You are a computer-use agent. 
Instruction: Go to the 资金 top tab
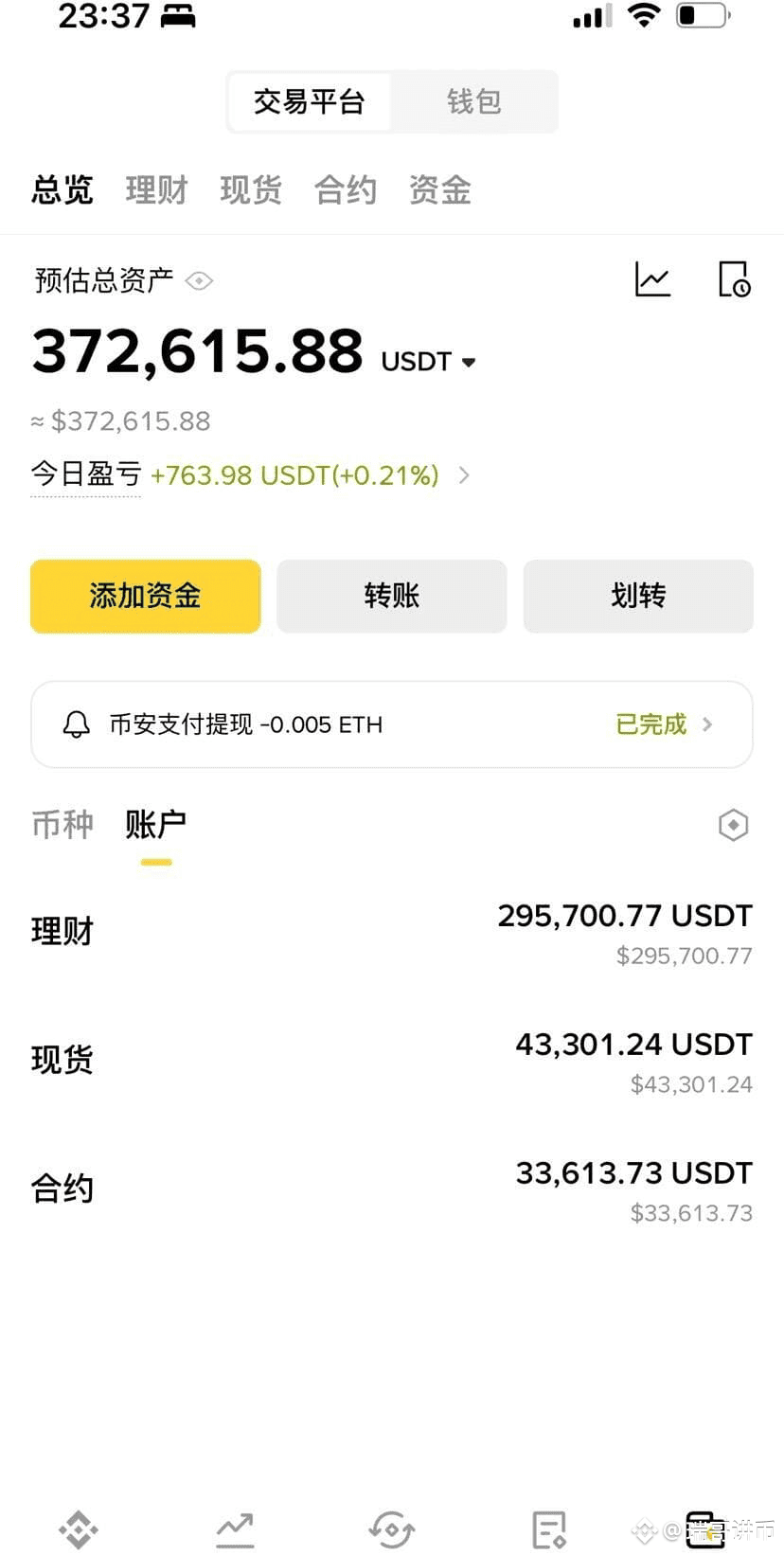pos(439,190)
